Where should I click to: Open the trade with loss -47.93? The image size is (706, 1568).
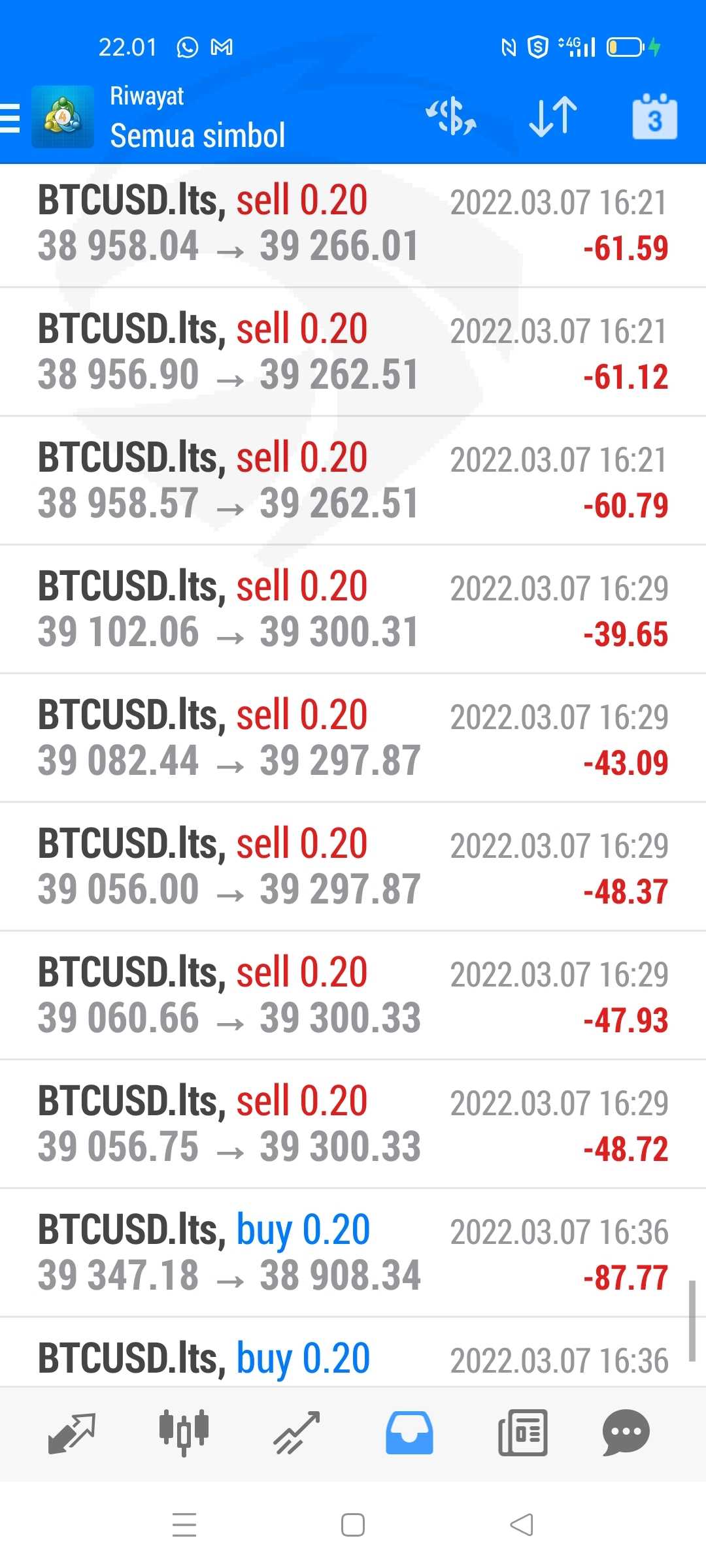(x=353, y=995)
